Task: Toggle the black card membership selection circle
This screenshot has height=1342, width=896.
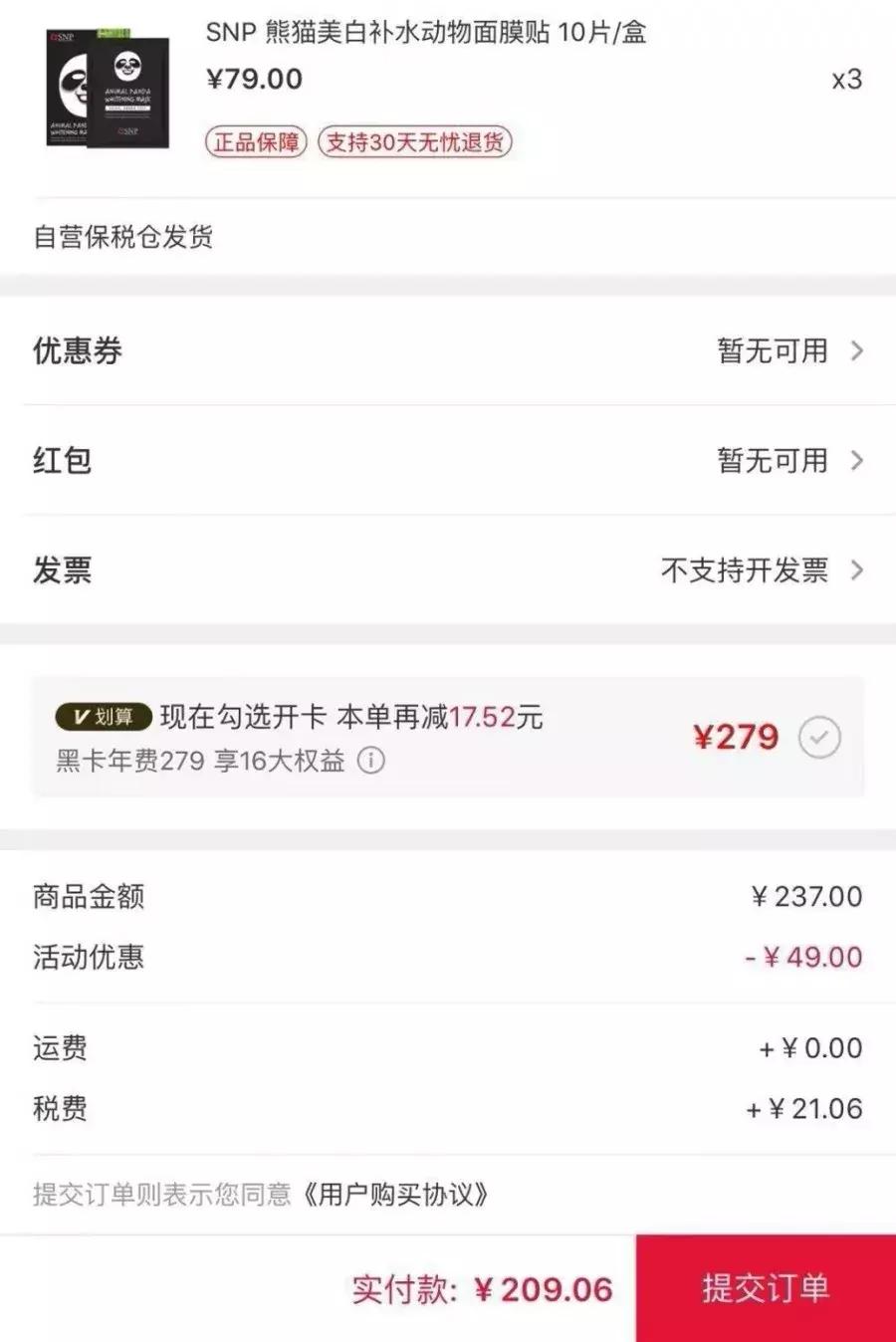Action: click(x=819, y=737)
